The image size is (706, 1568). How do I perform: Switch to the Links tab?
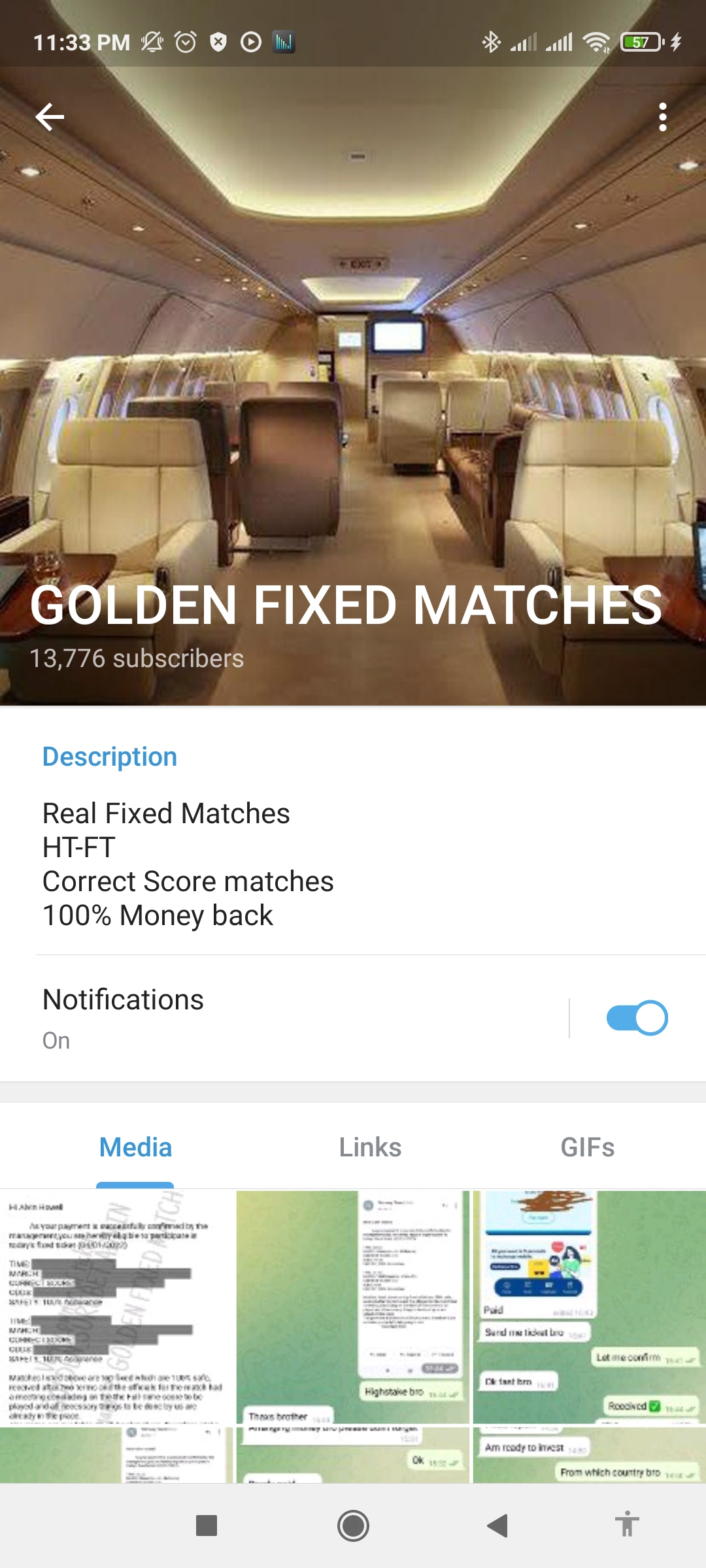click(370, 1147)
